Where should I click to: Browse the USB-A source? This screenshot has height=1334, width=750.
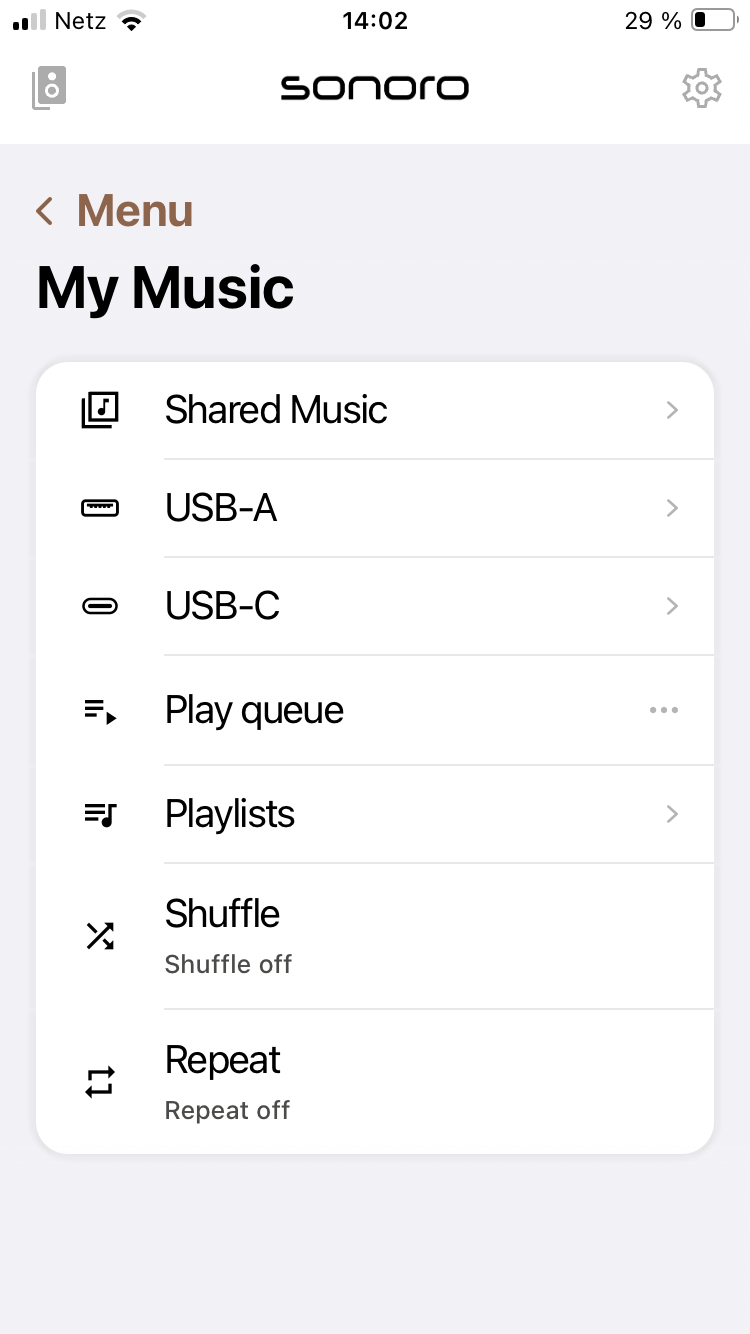375,508
